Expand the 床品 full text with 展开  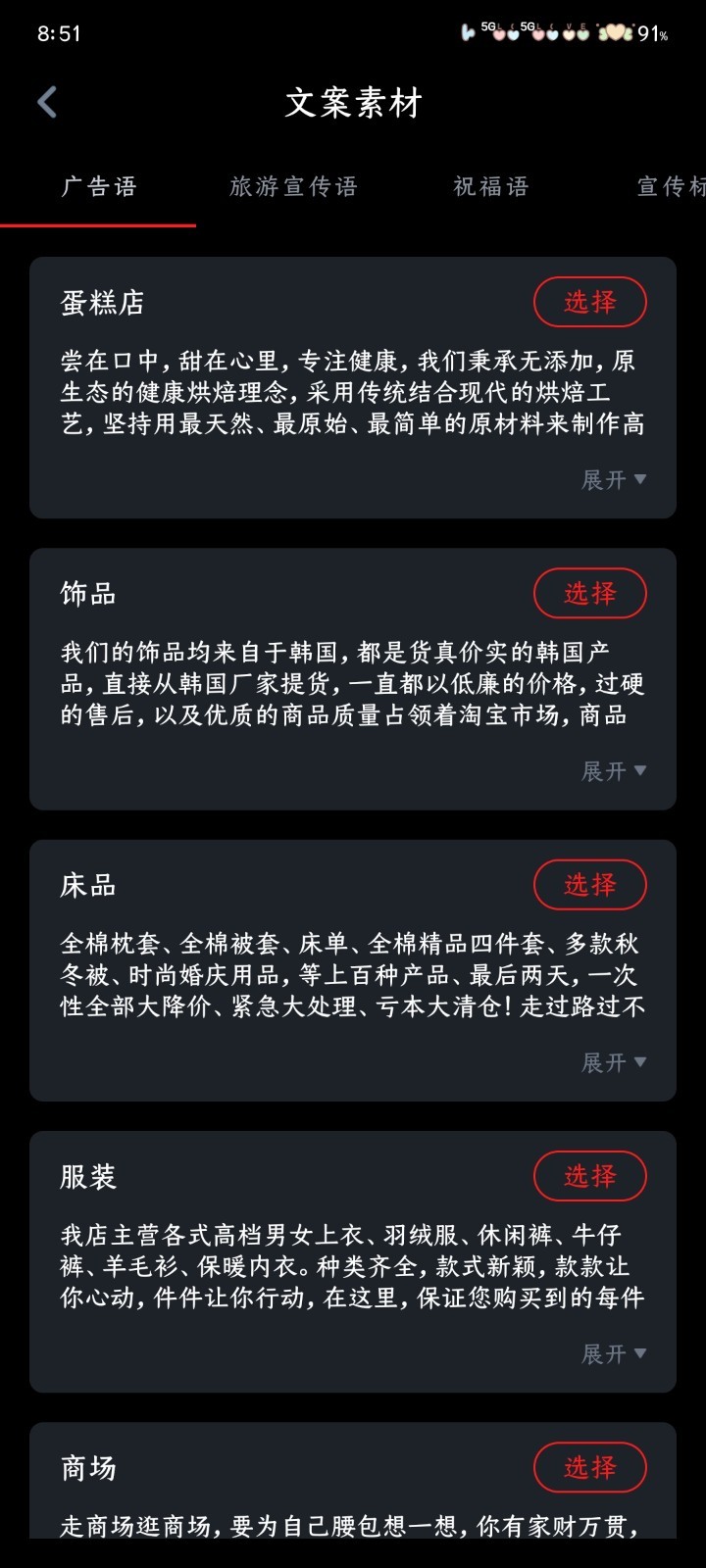pos(613,1061)
